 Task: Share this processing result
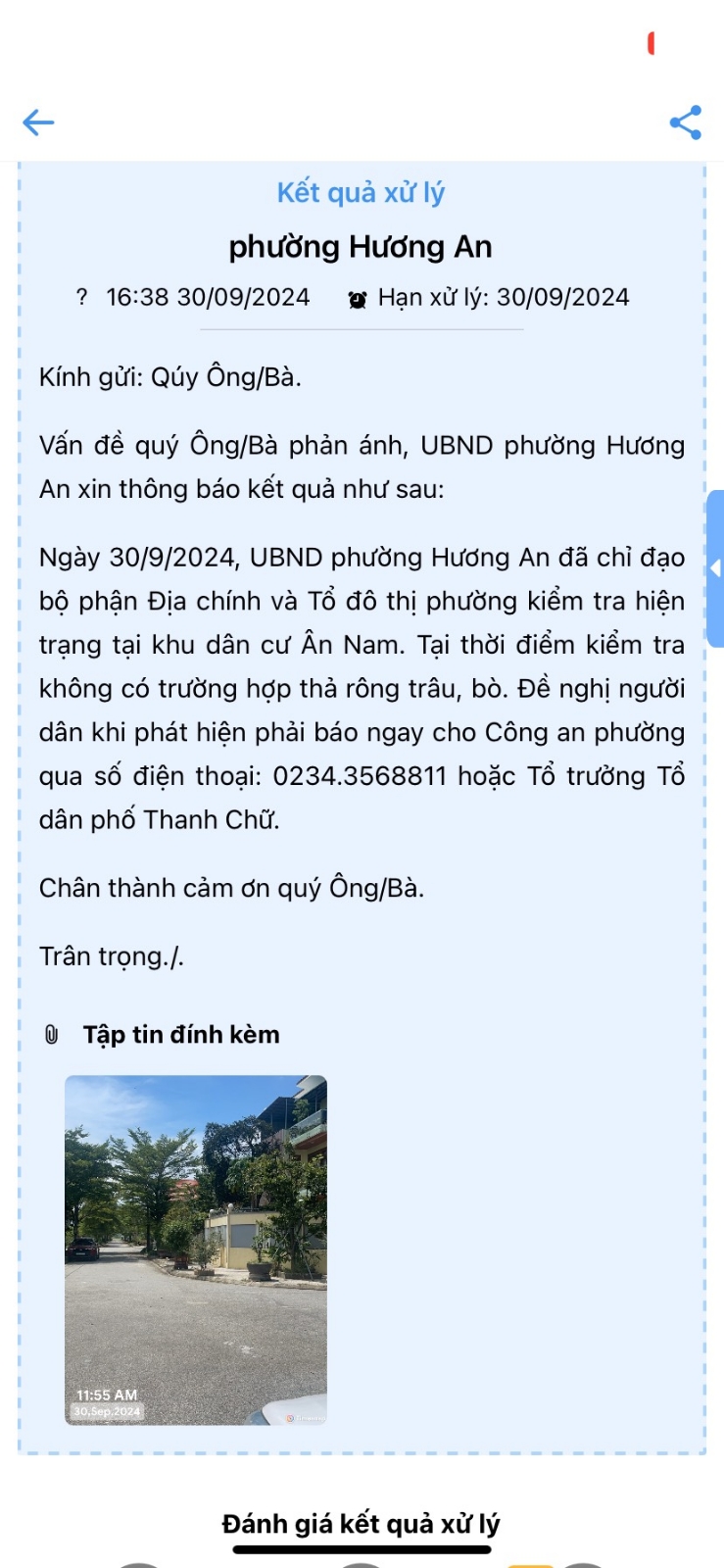[685, 122]
